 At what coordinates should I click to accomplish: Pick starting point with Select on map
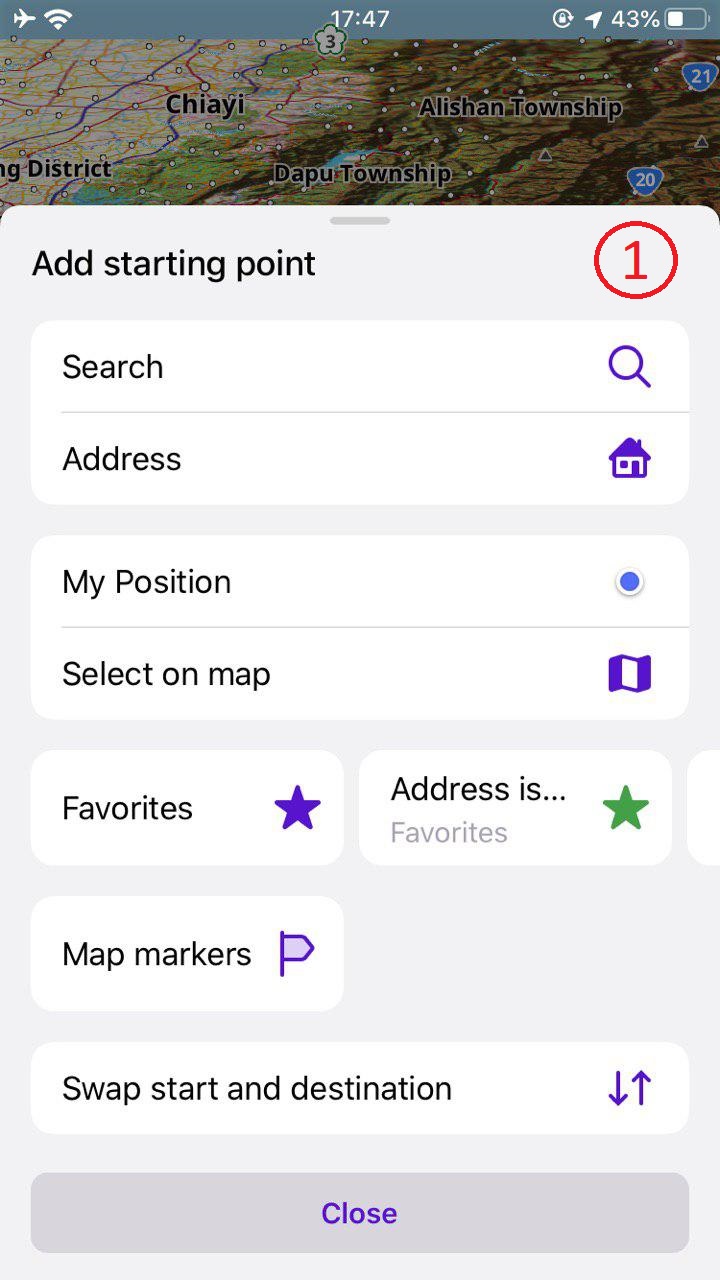[x=360, y=674]
